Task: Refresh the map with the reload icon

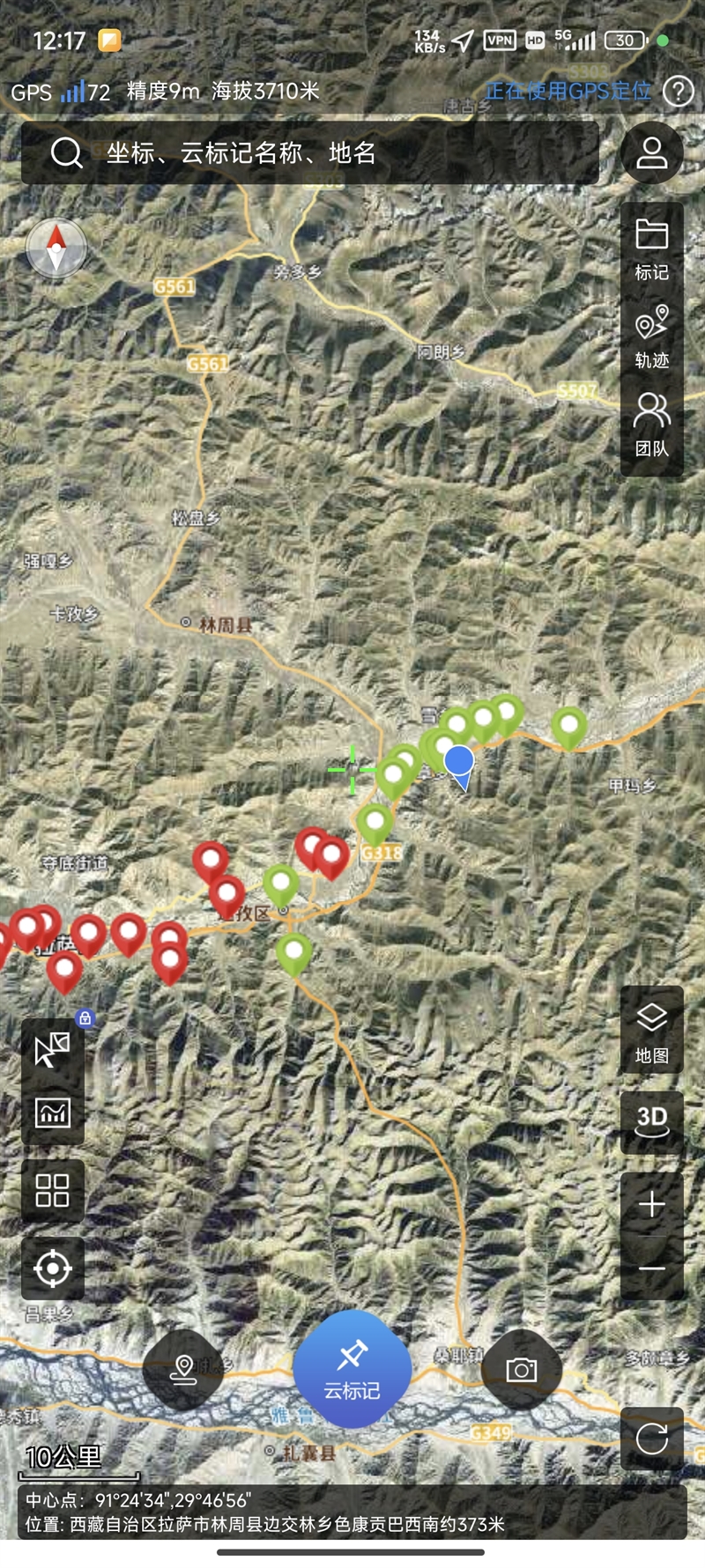Action: pos(651,1439)
